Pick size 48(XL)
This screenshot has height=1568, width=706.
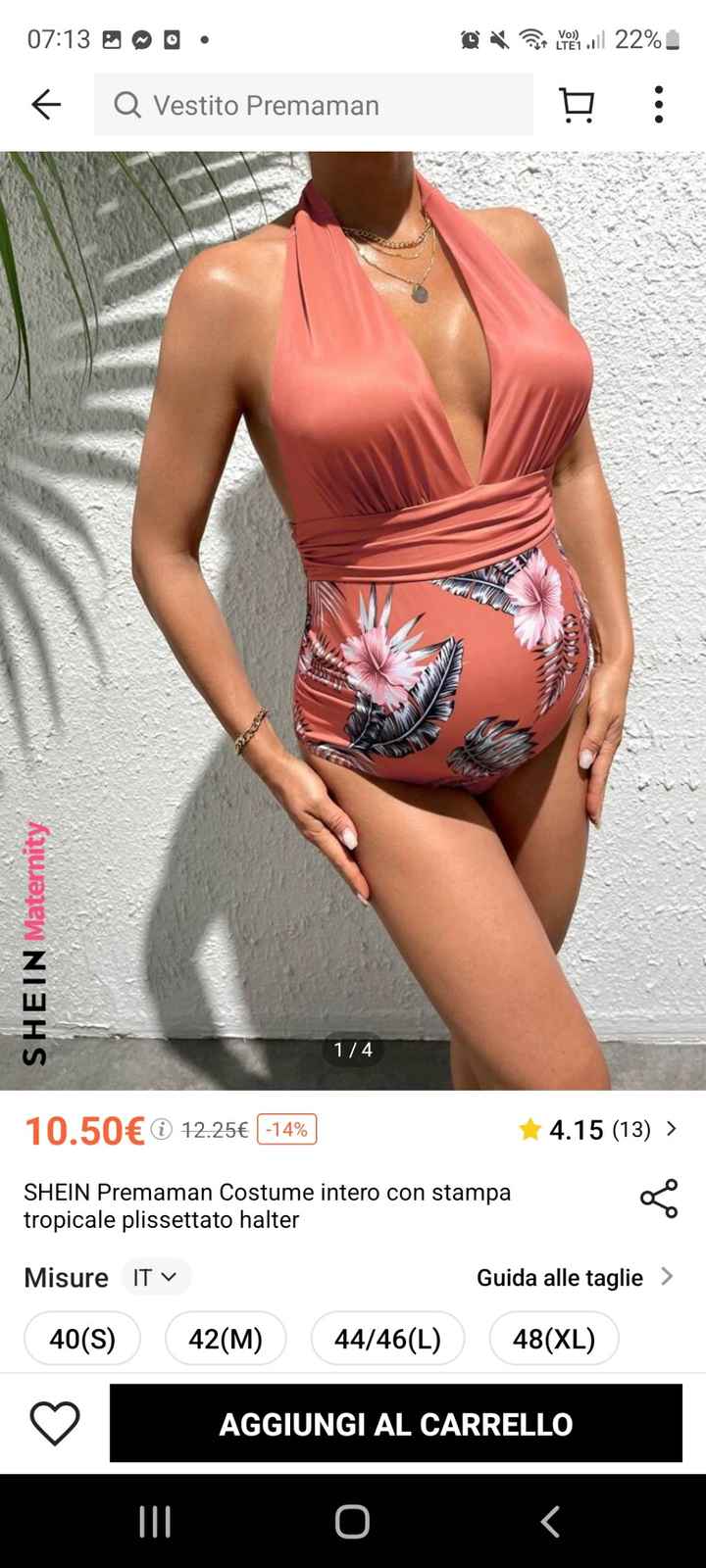[x=553, y=1338]
